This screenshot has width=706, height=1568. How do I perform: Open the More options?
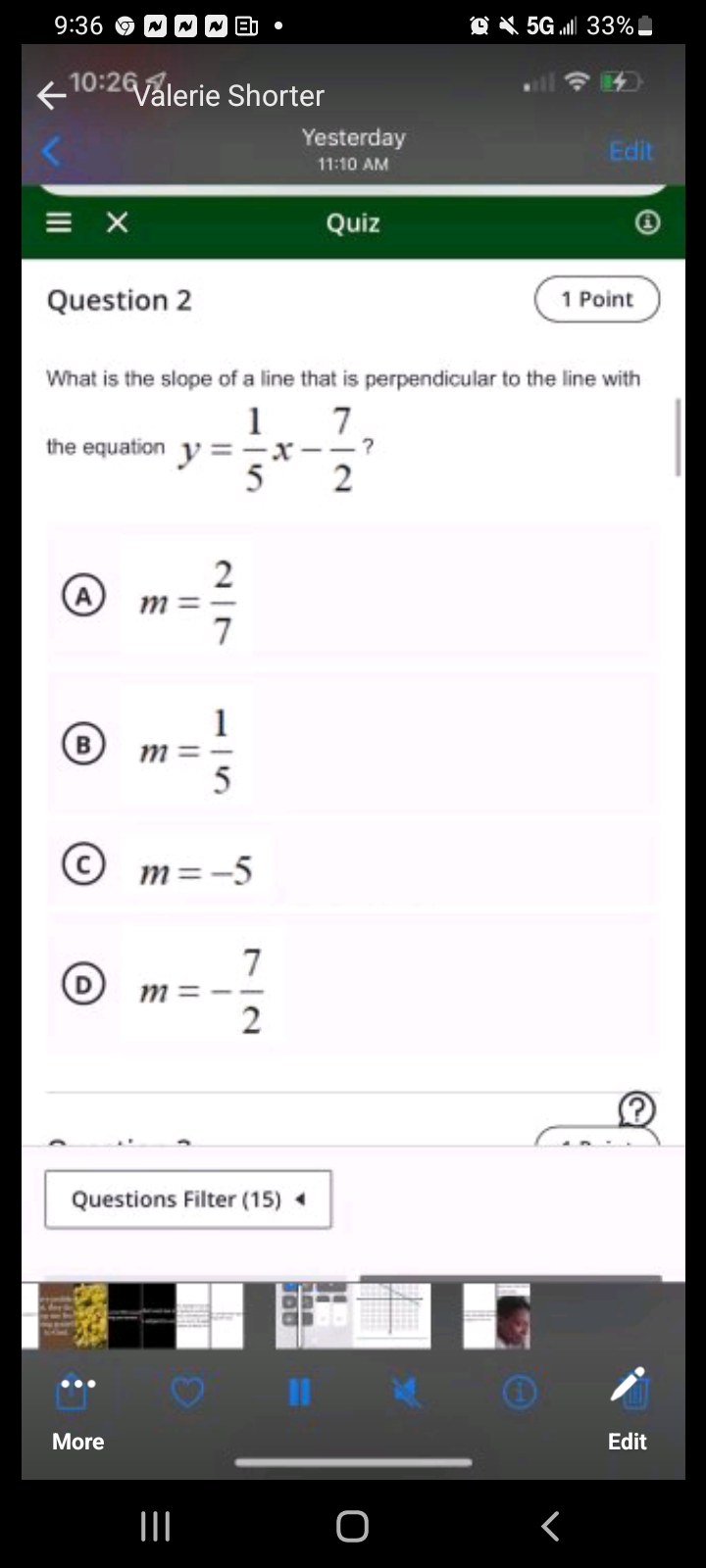(77, 1408)
